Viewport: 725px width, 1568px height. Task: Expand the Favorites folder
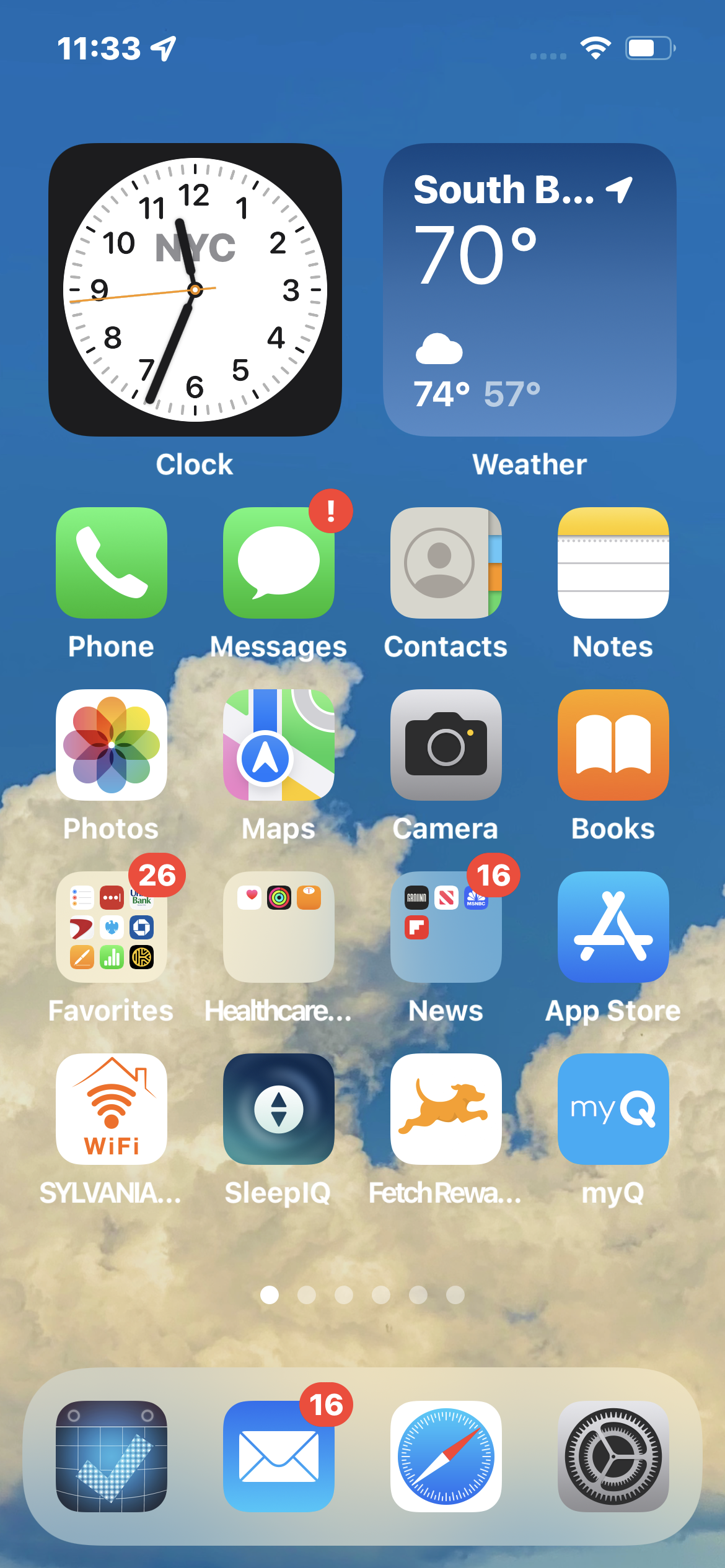pos(112,926)
